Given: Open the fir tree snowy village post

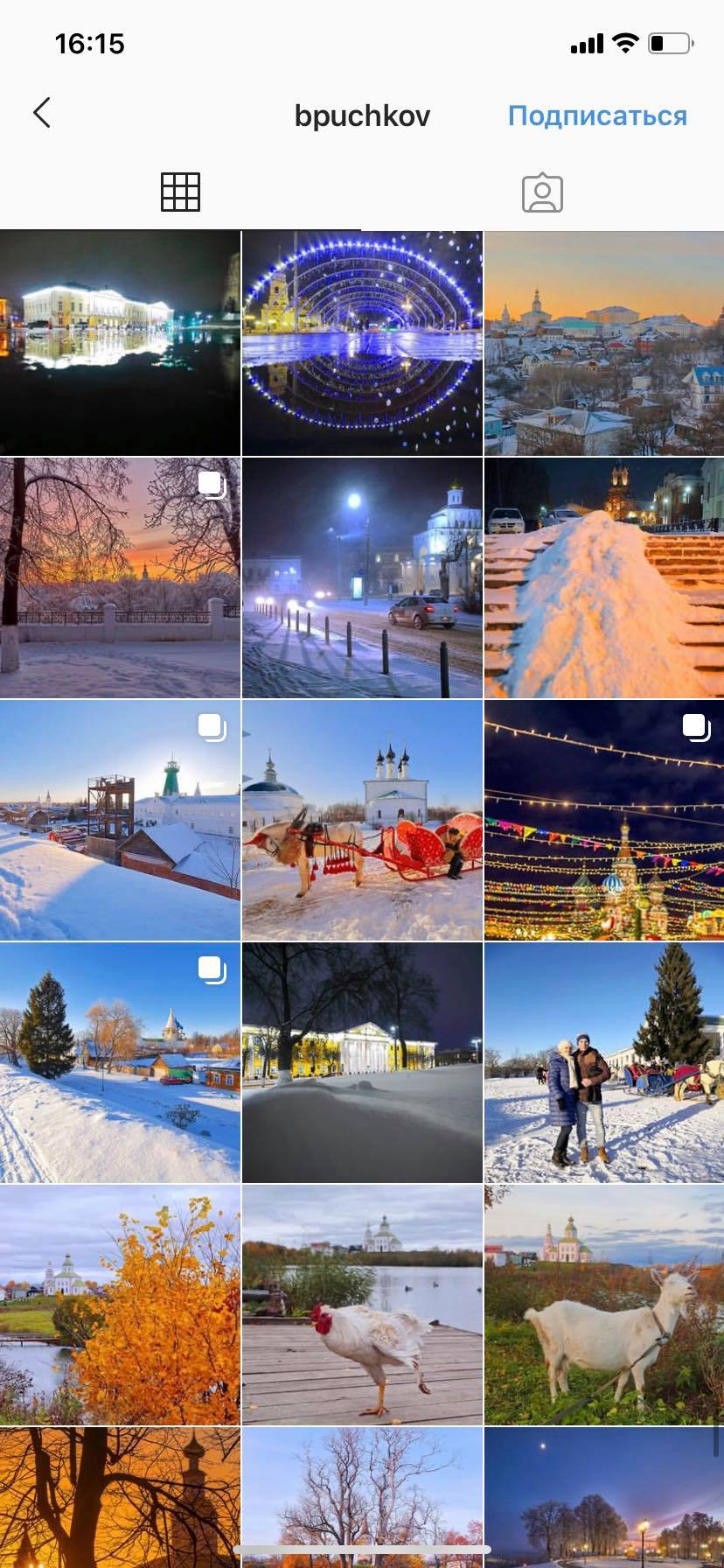Looking at the screenshot, I should click(120, 1062).
